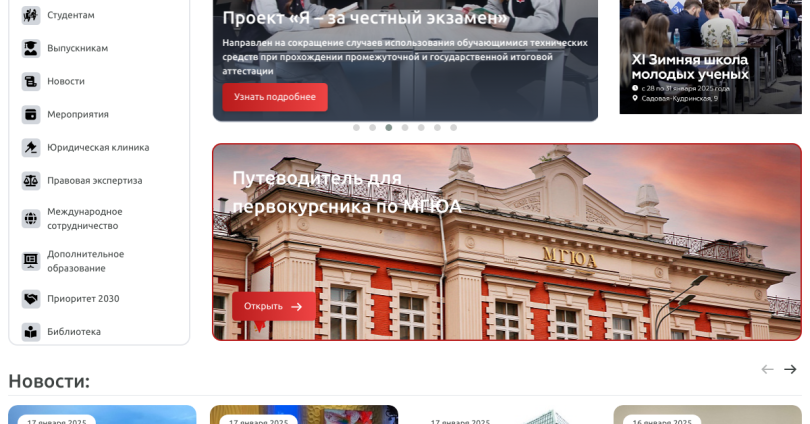Select Правовая экспертиза menu item
Screen dimensions: 810x424
[x=94, y=180]
